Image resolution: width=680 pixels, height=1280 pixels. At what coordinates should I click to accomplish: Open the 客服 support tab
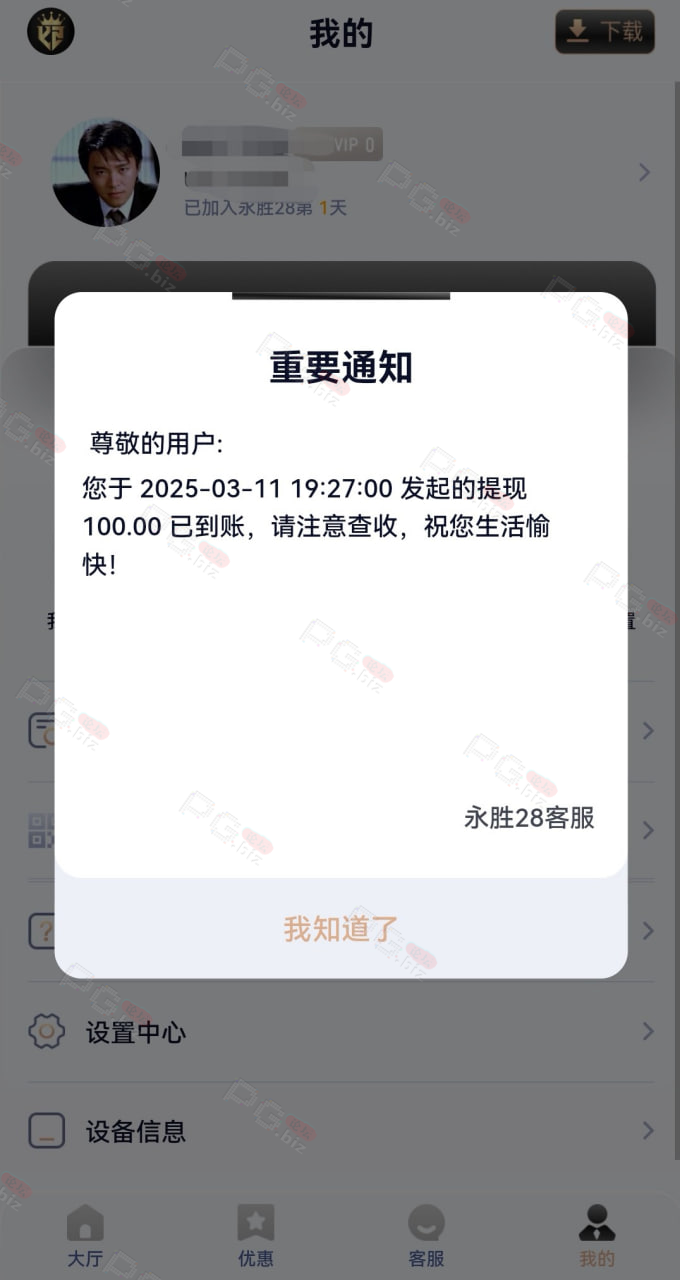(427, 1236)
